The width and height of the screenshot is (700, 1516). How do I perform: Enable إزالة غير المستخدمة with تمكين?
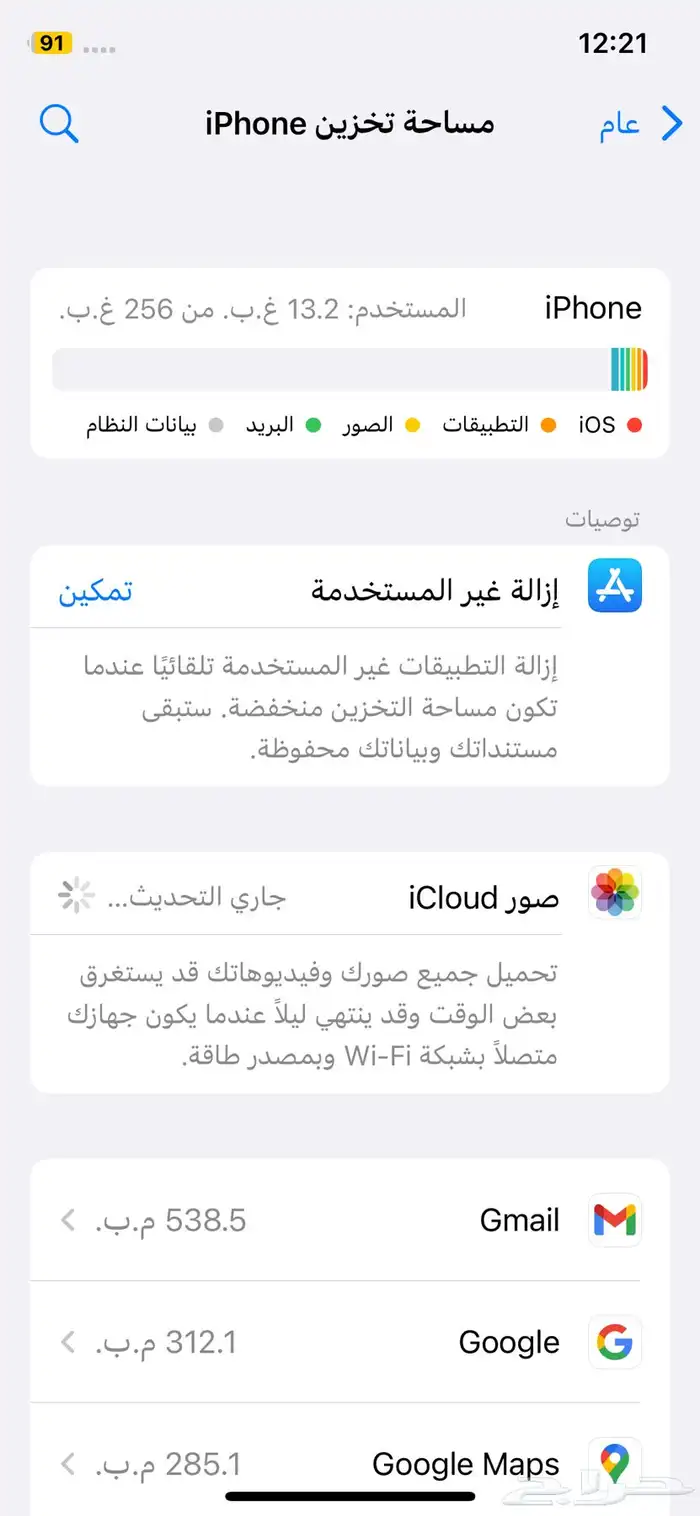coord(95,591)
